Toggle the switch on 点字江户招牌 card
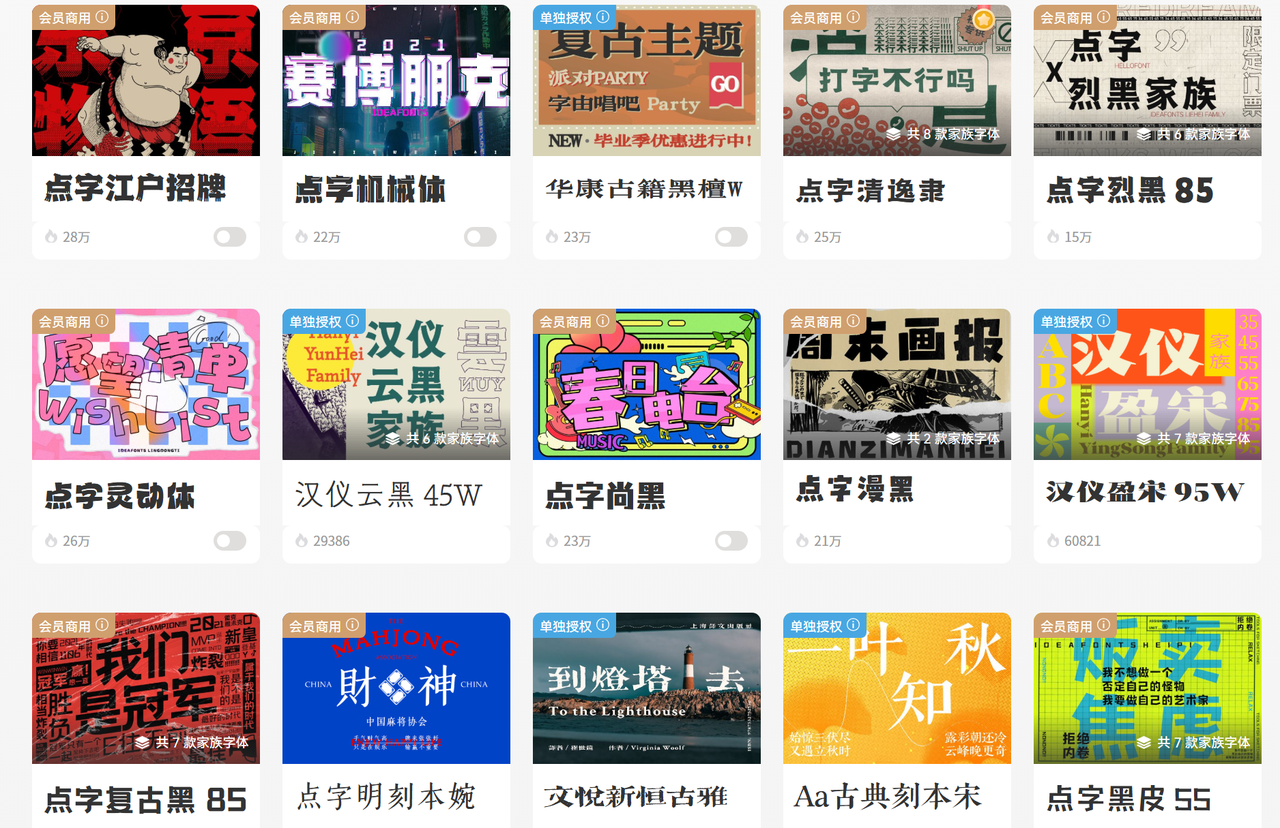1280x828 pixels. pos(229,237)
